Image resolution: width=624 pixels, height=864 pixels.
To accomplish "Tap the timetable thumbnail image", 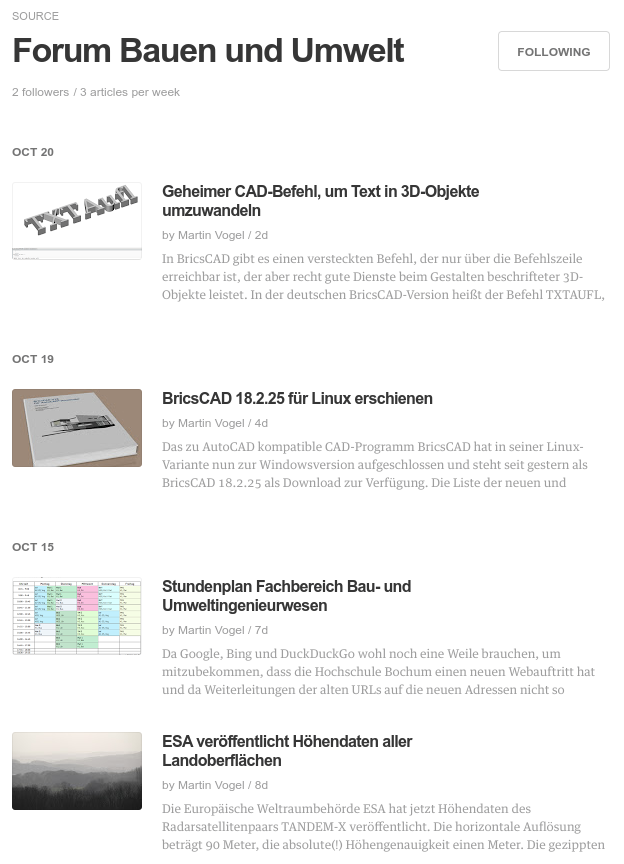I will (x=77, y=616).
